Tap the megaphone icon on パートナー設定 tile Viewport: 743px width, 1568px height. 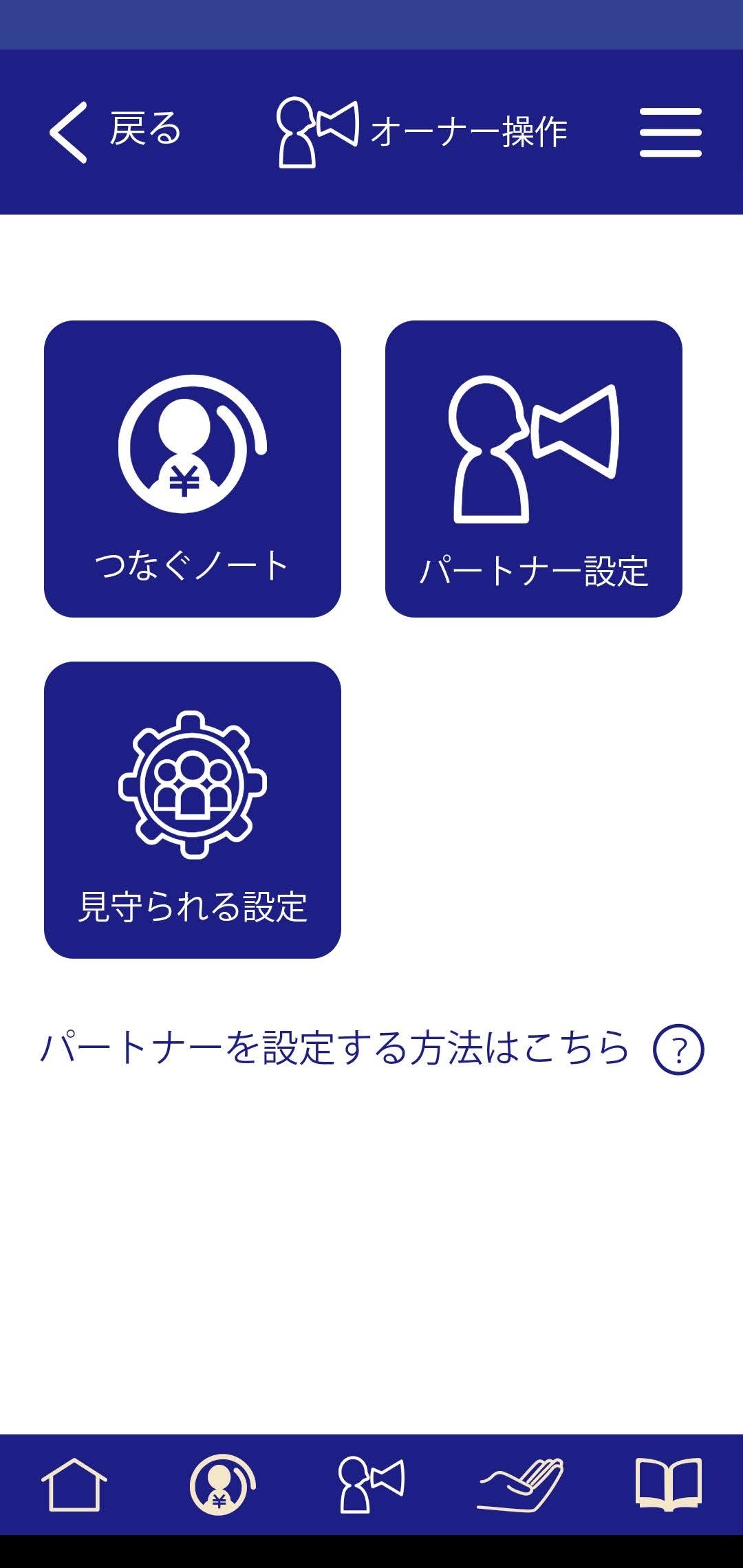pyautogui.click(x=535, y=450)
